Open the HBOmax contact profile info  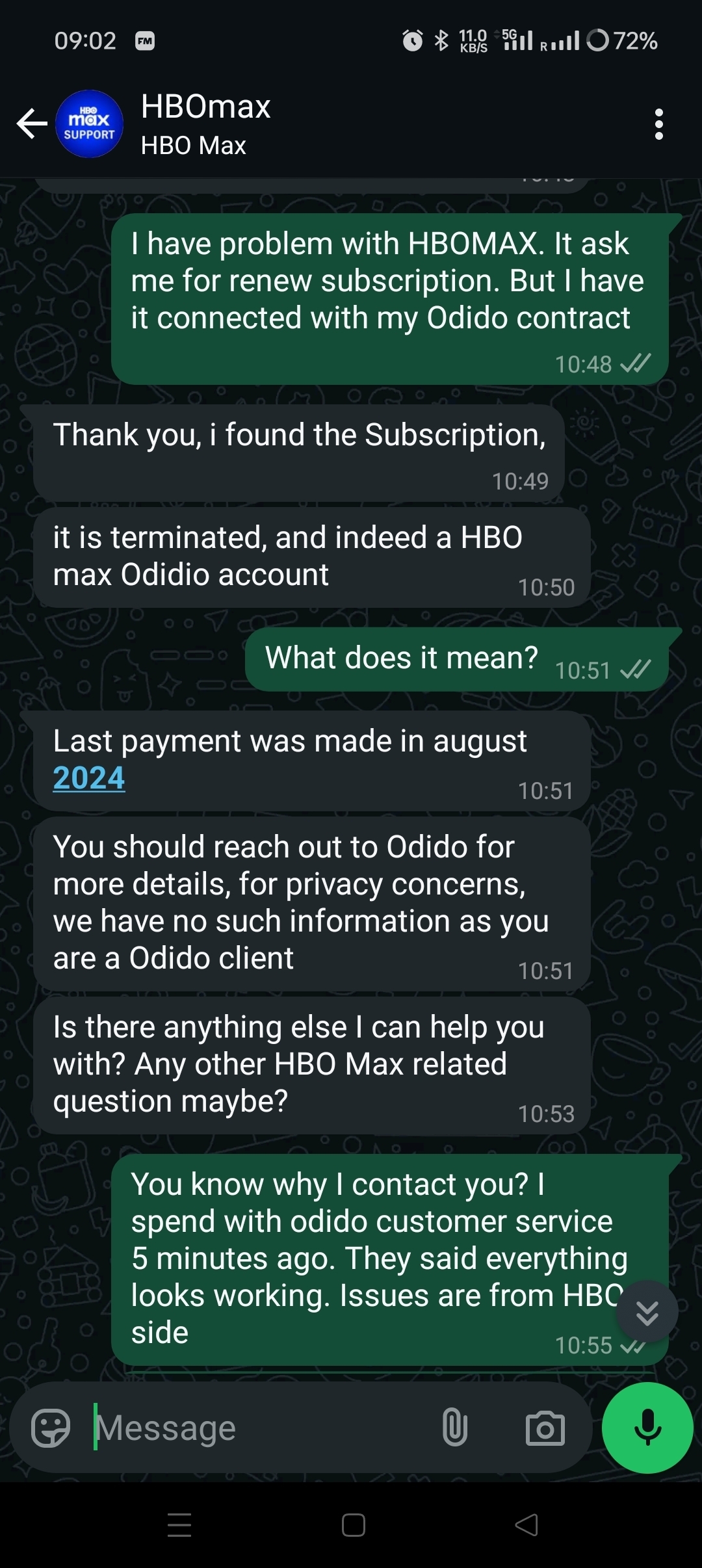click(x=205, y=124)
